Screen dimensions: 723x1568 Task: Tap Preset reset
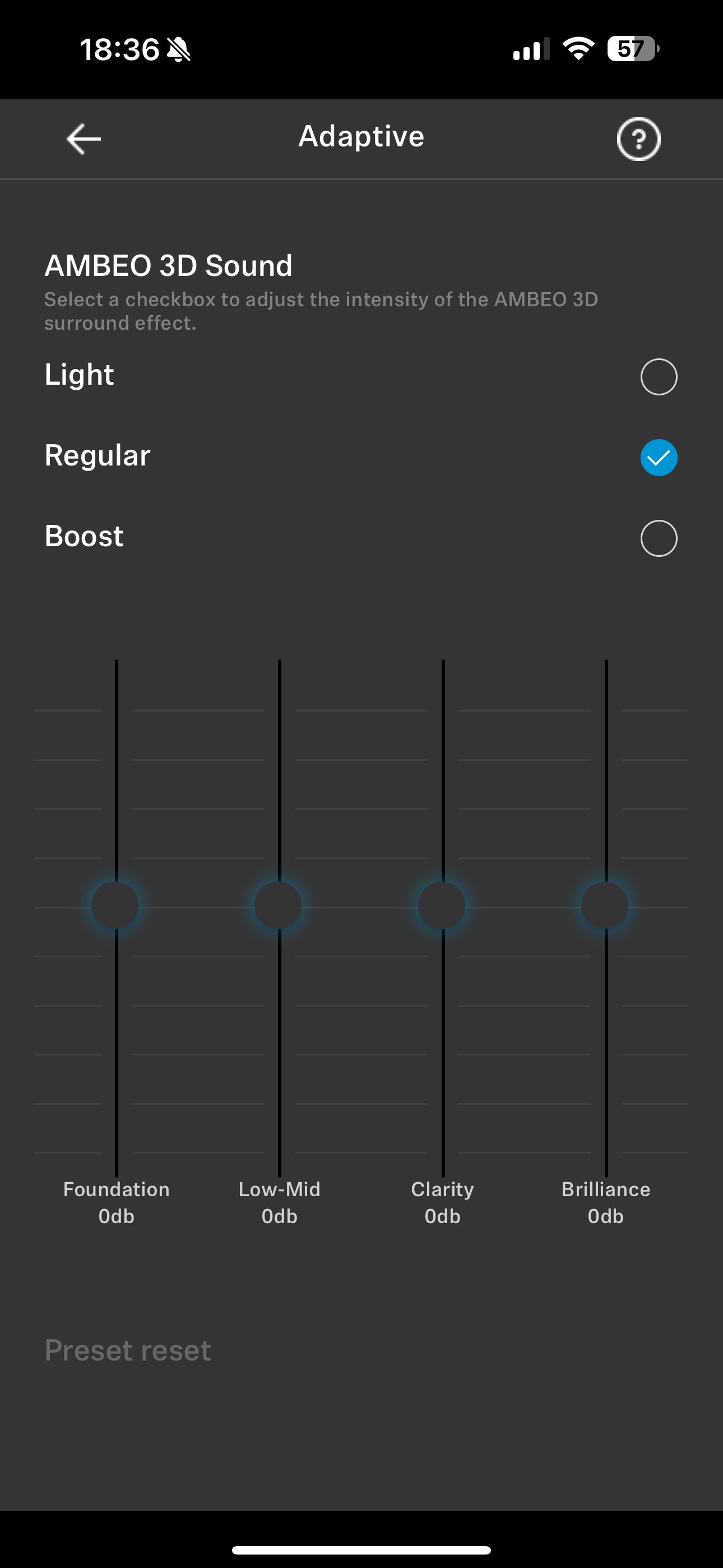click(128, 1351)
